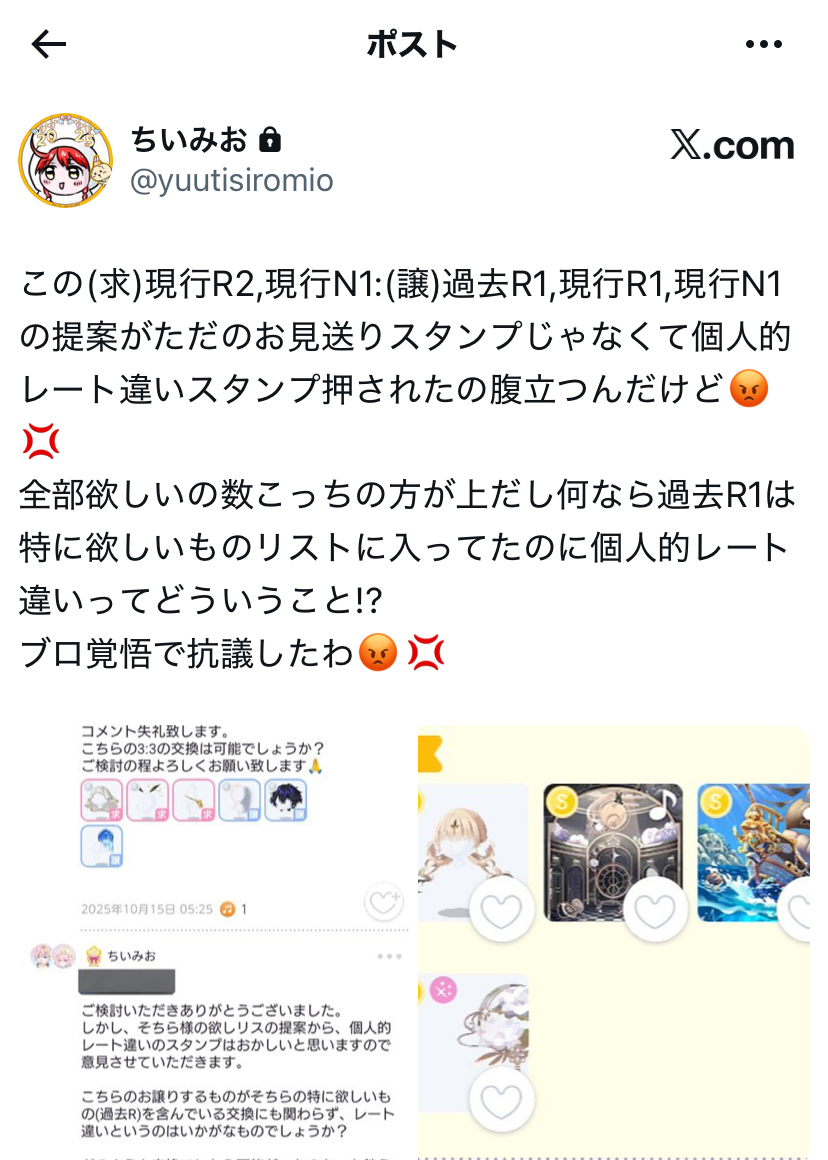Go back using the top-left arrow
The width and height of the screenshot is (828, 1160).
49,44
